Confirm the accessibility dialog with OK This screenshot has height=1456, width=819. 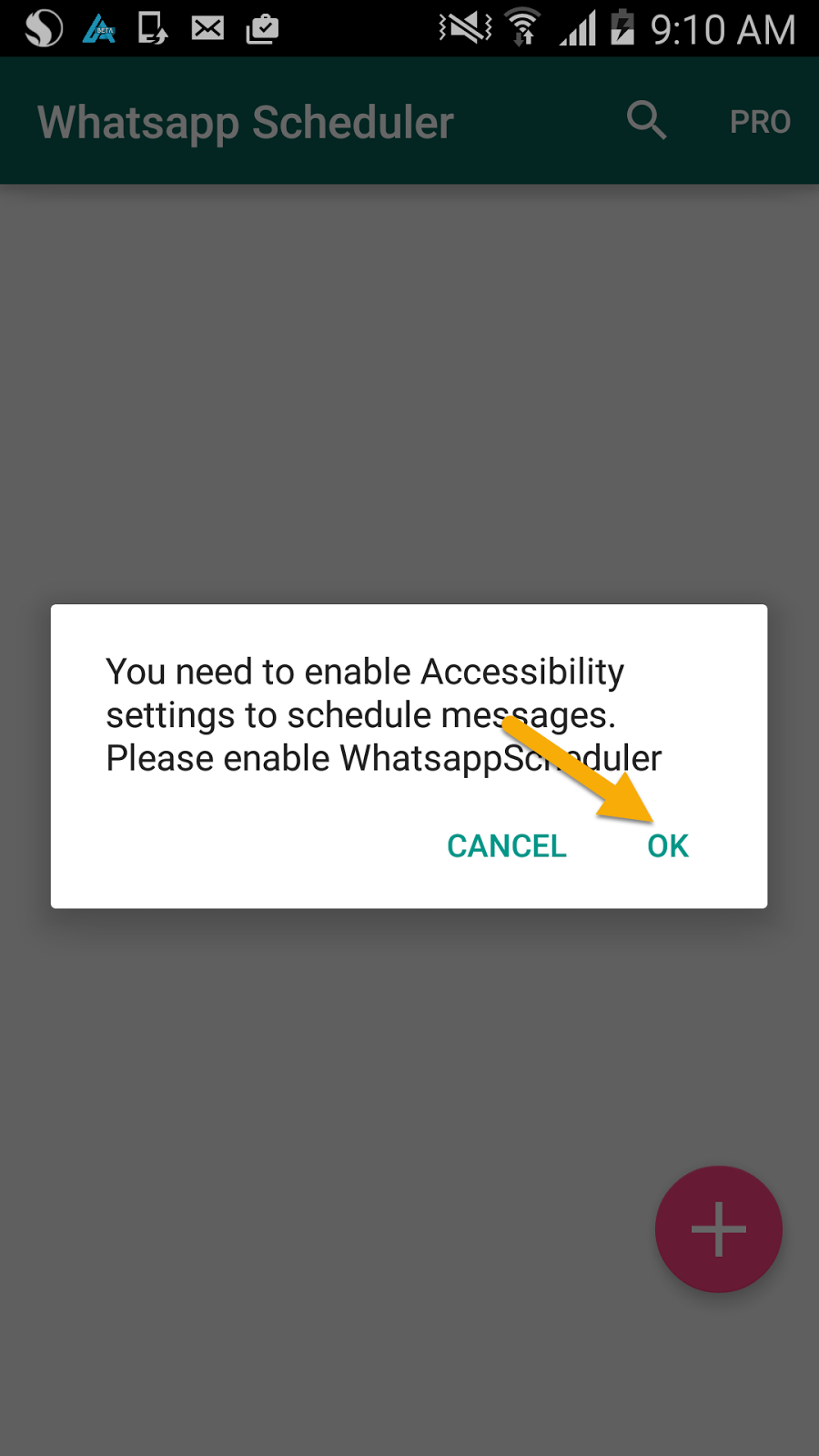tap(667, 846)
